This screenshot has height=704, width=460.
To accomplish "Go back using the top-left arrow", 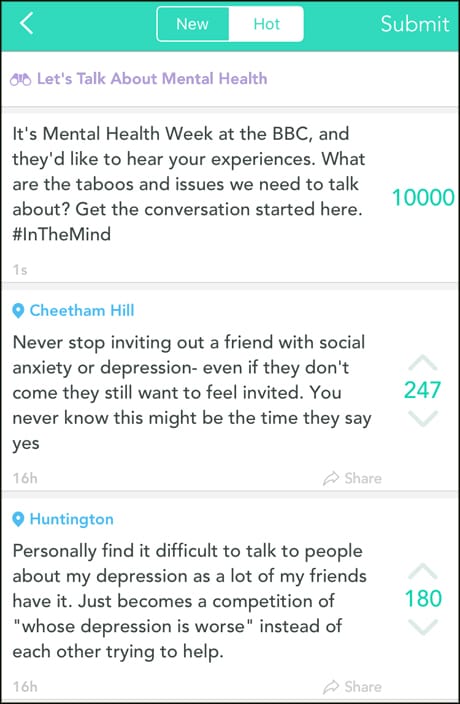I will [26, 24].
